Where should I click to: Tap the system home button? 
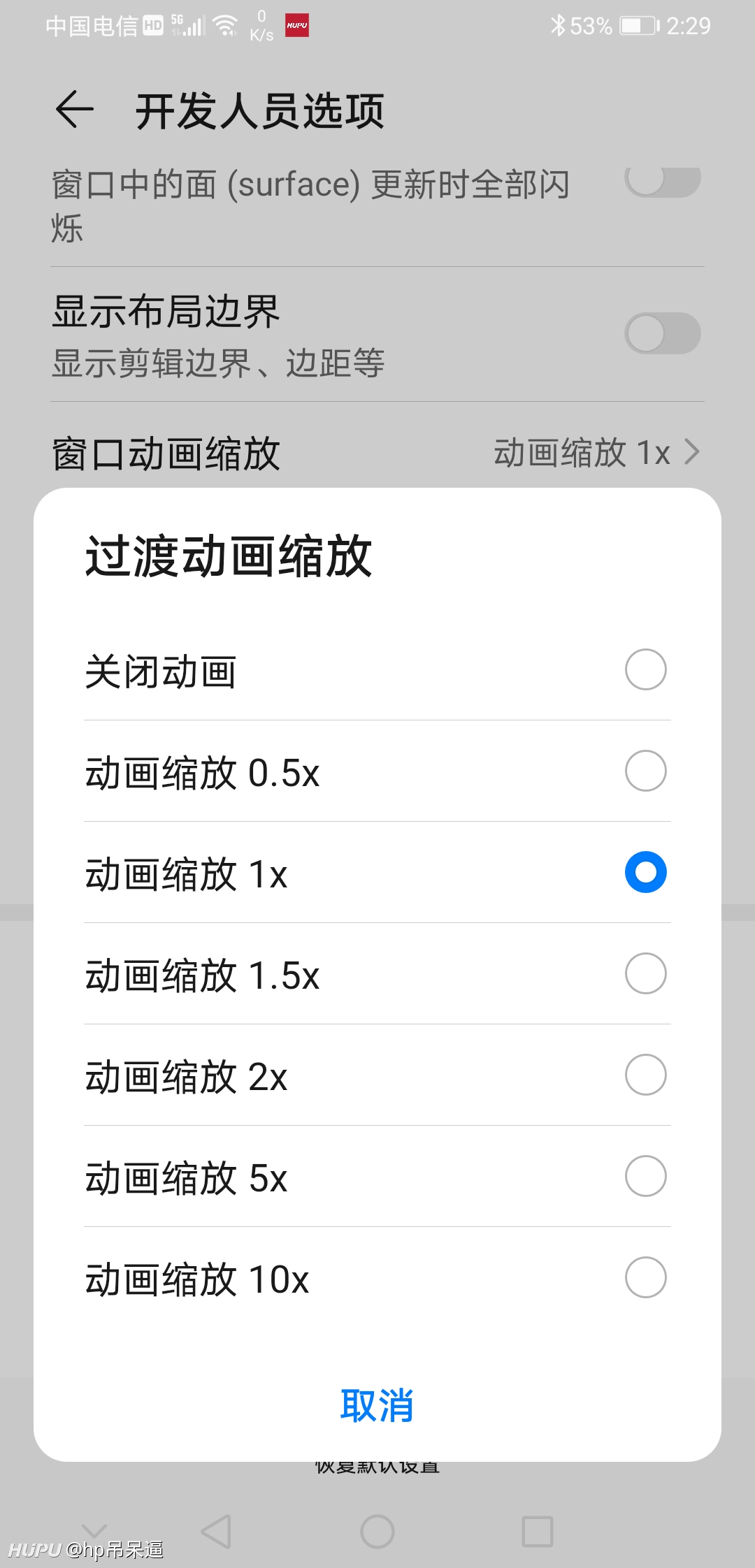377,1532
